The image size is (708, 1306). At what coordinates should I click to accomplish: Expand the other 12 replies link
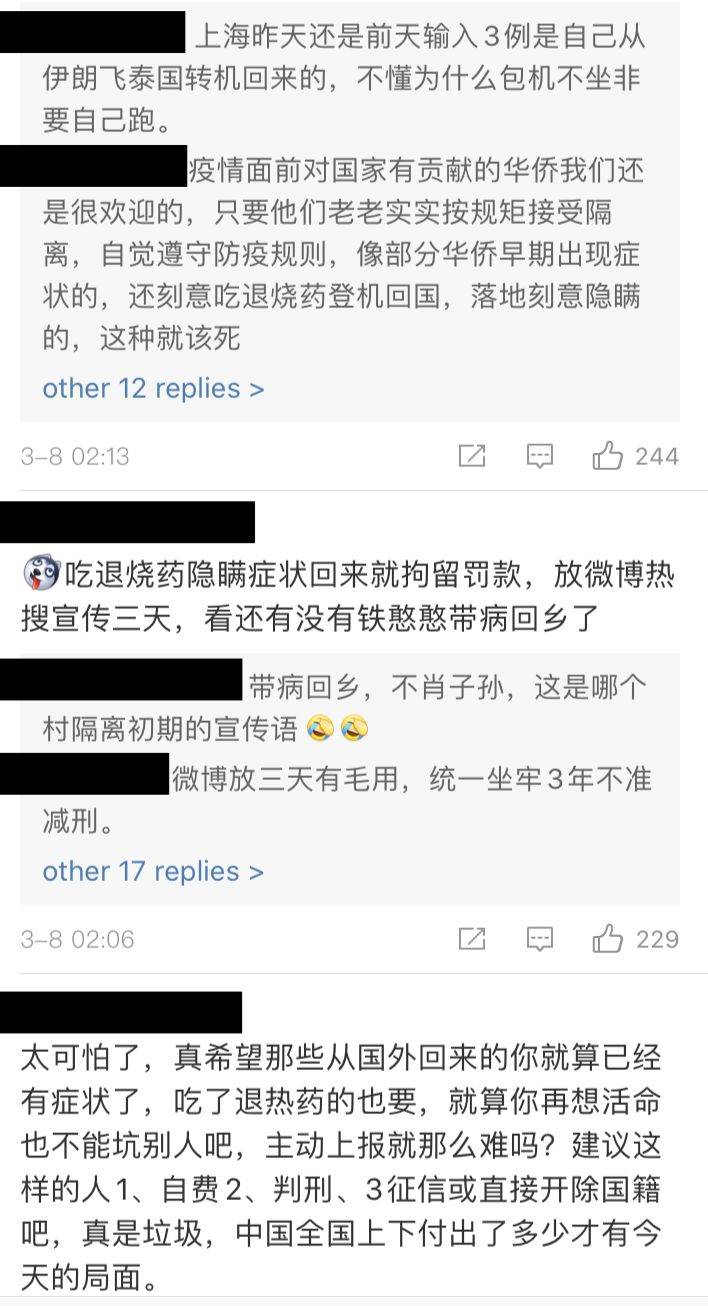[x=153, y=388]
